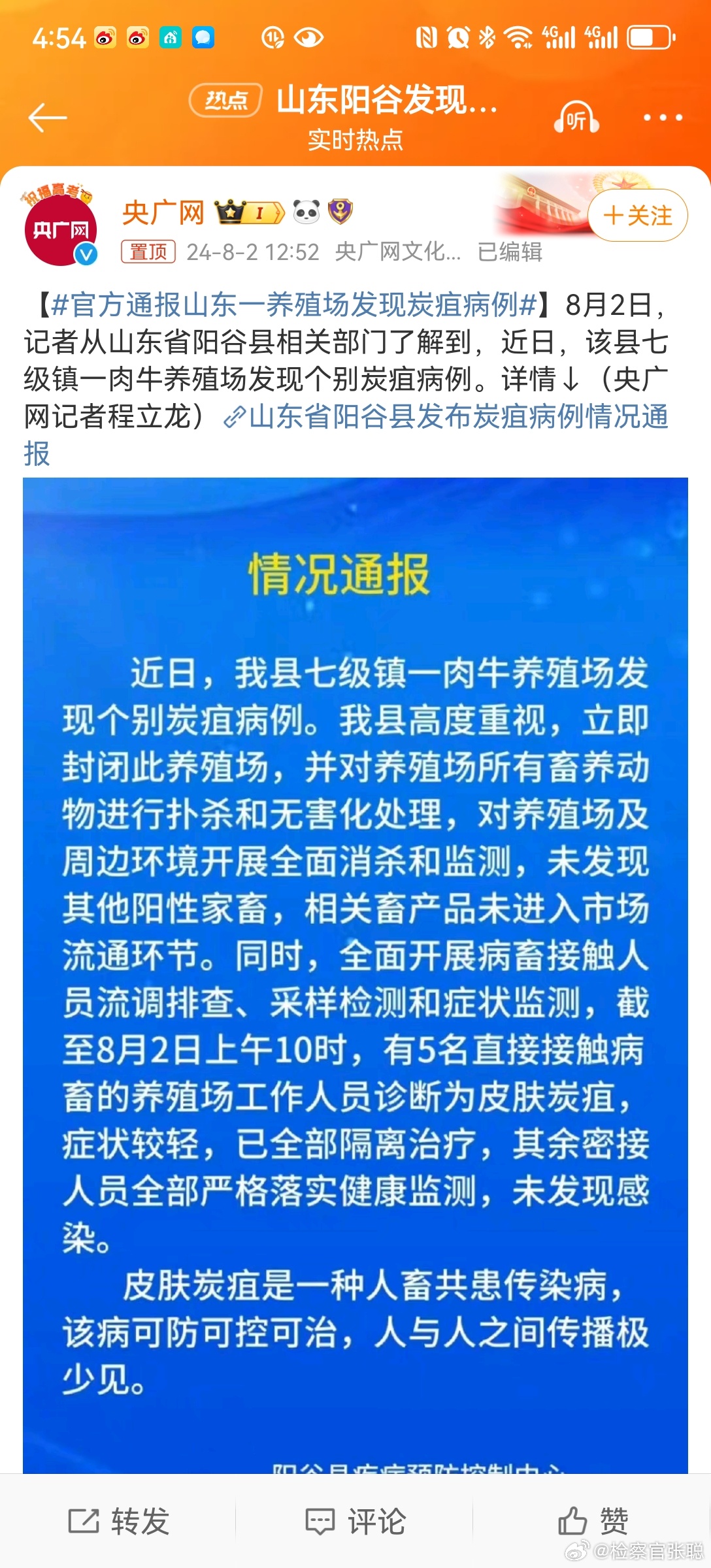
Task: Open the 山东阳谷发现 hot topic title
Action: point(386,101)
